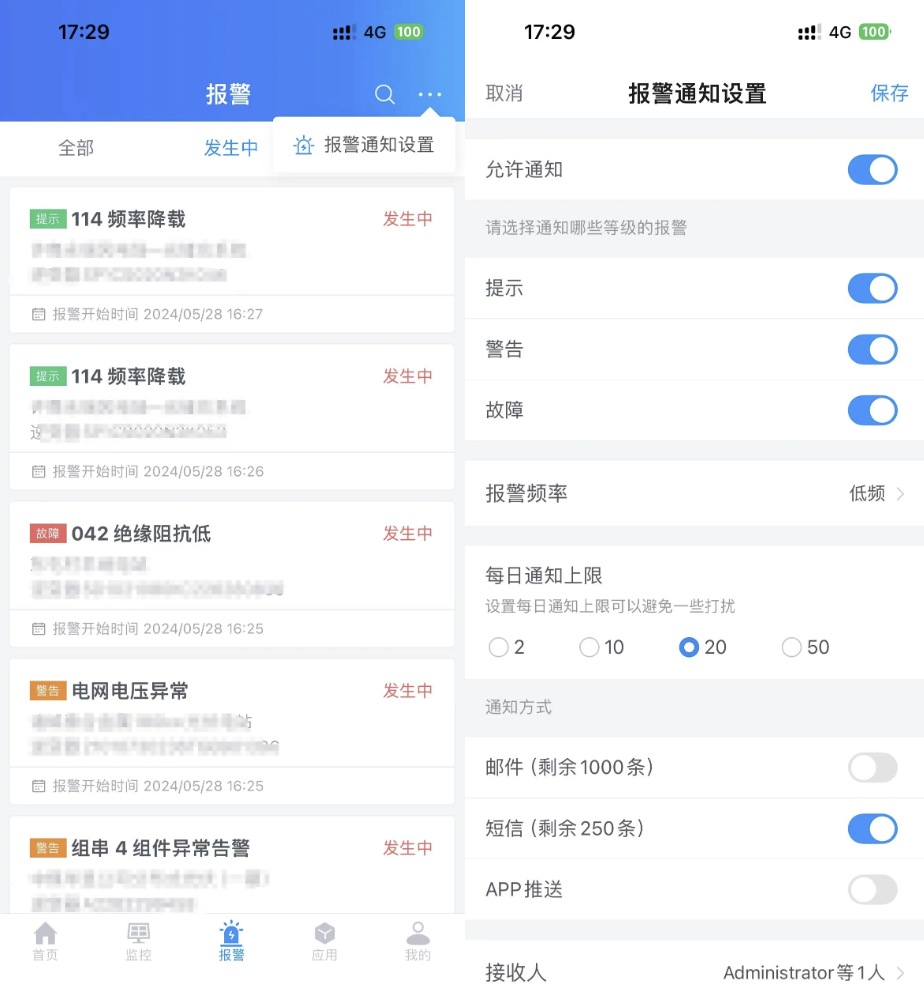
Task: Open the 报警频率 setting row
Action: 694,493
